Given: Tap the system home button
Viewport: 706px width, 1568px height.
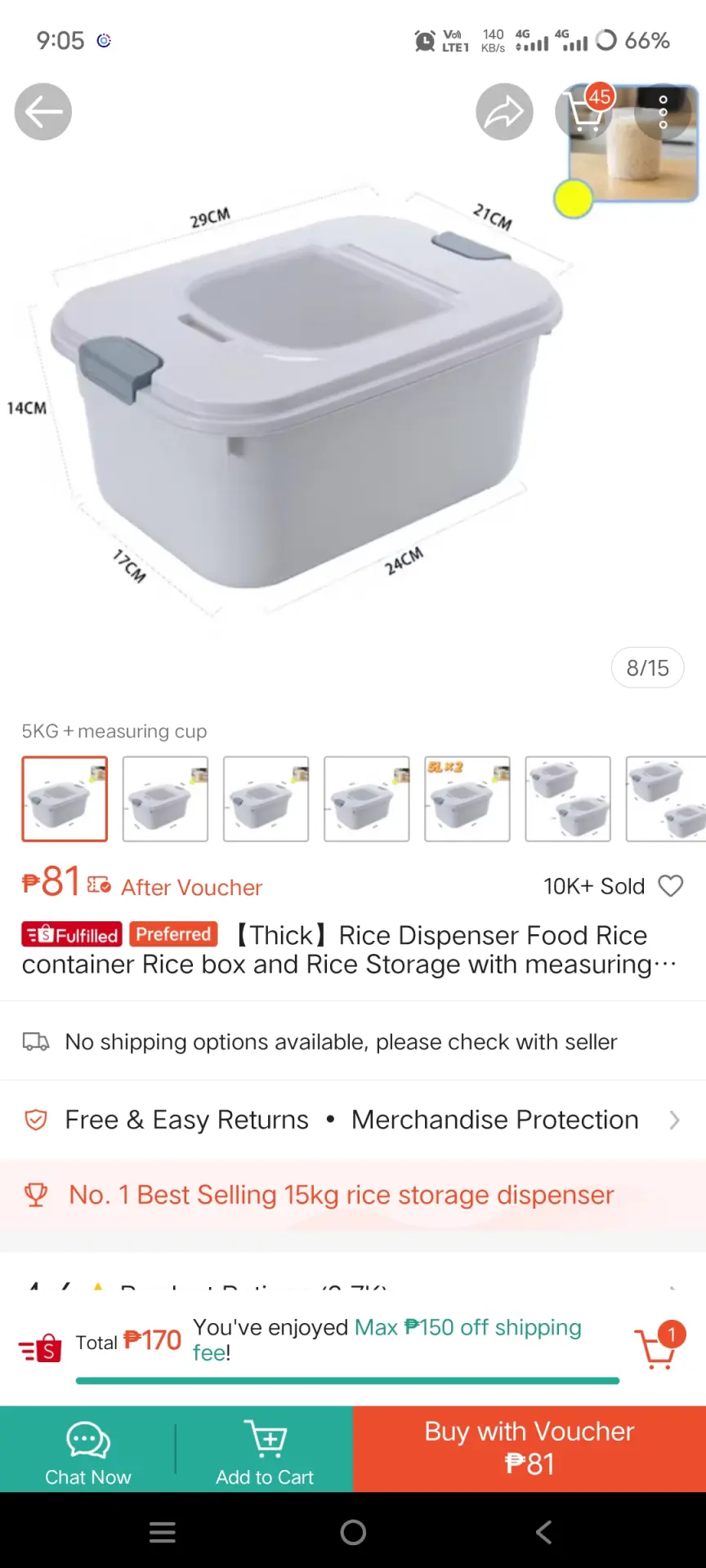Looking at the screenshot, I should (x=353, y=1532).
